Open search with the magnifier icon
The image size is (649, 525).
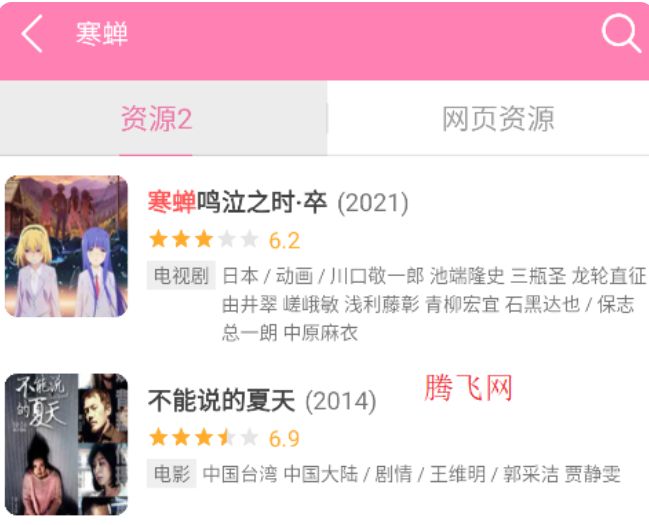pos(620,34)
